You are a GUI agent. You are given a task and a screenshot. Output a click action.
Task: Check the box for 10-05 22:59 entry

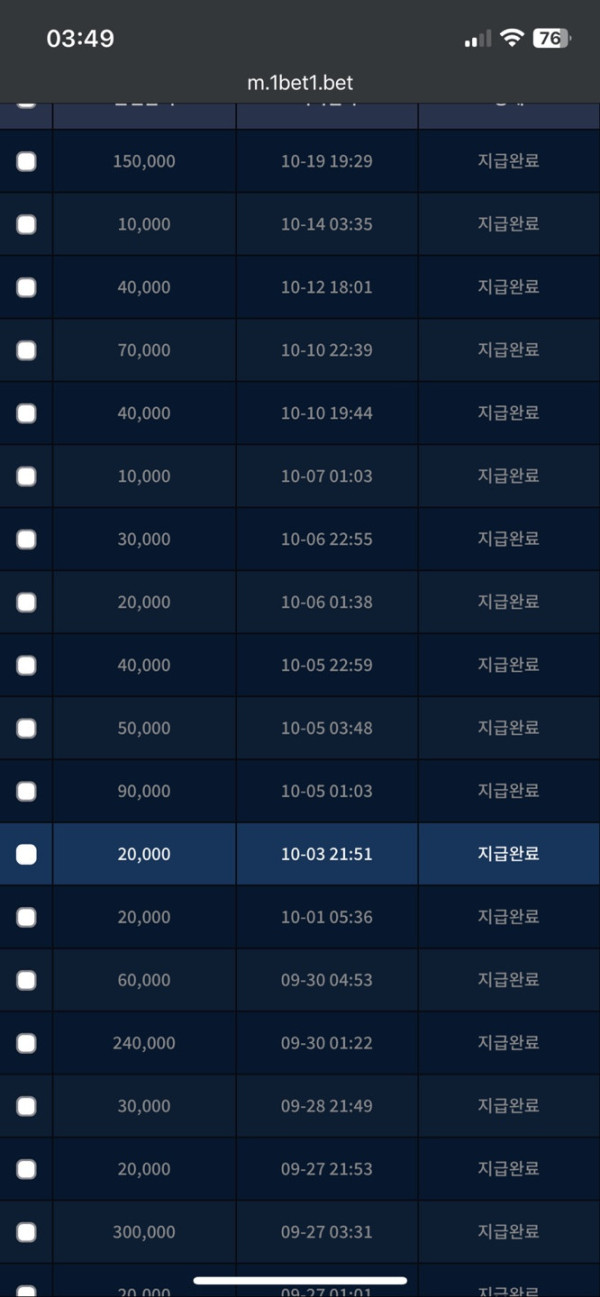point(26,665)
